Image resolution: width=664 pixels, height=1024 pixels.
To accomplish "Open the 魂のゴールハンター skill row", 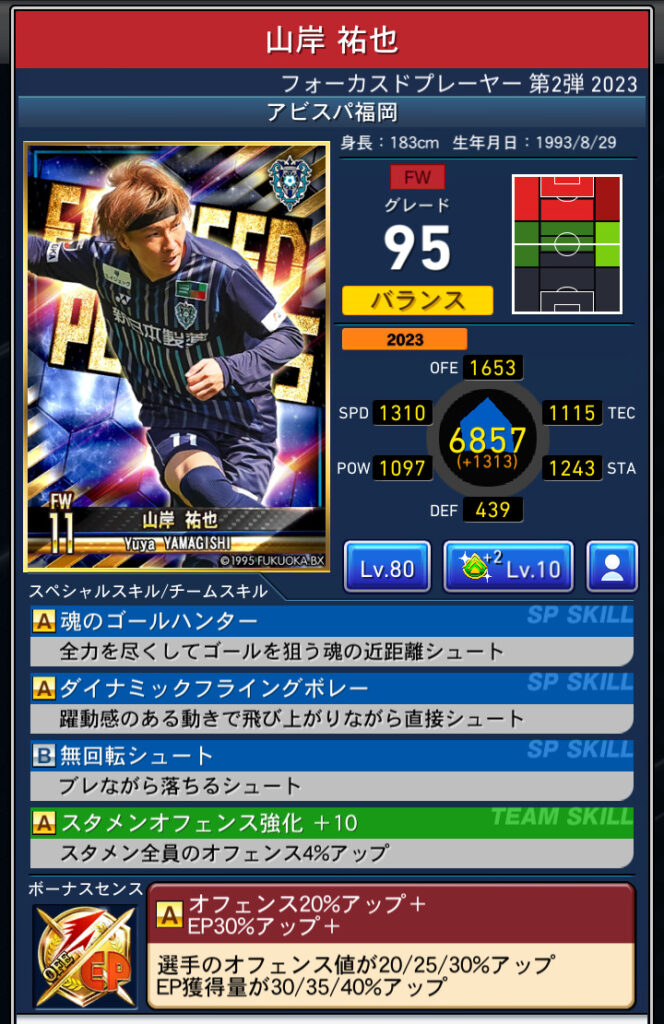I will (x=331, y=635).
